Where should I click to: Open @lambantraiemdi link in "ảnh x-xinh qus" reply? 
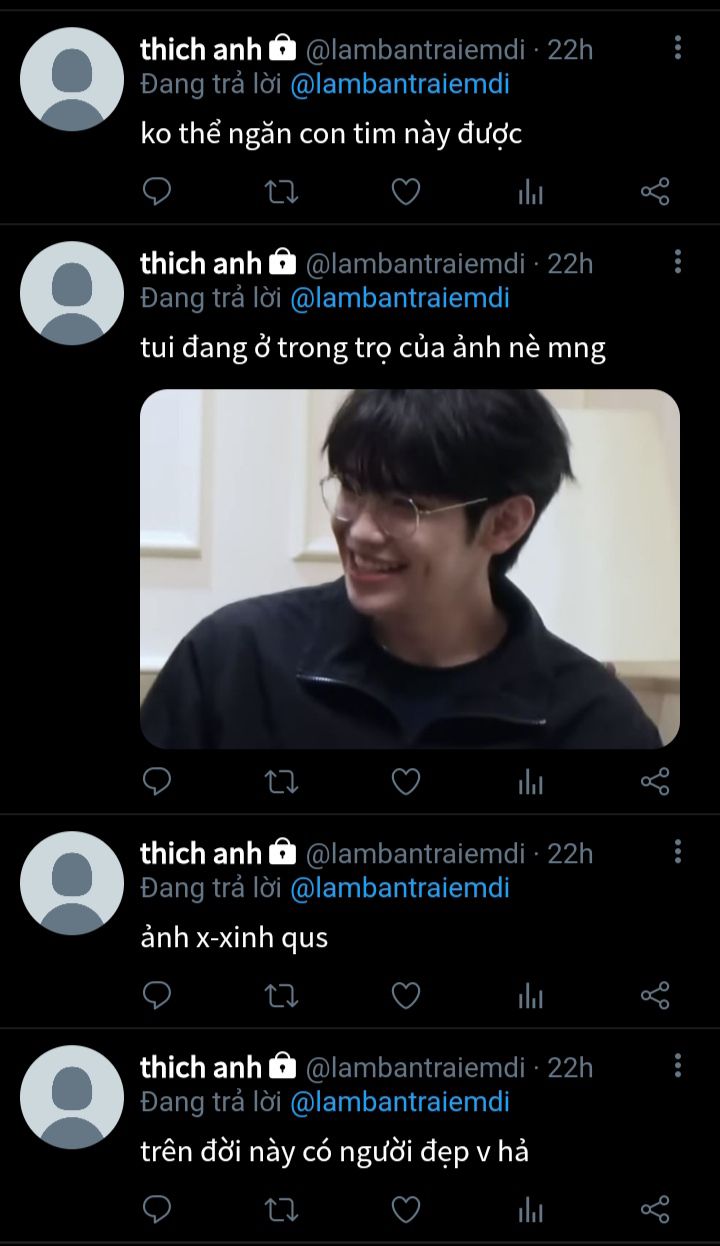[x=399, y=888]
